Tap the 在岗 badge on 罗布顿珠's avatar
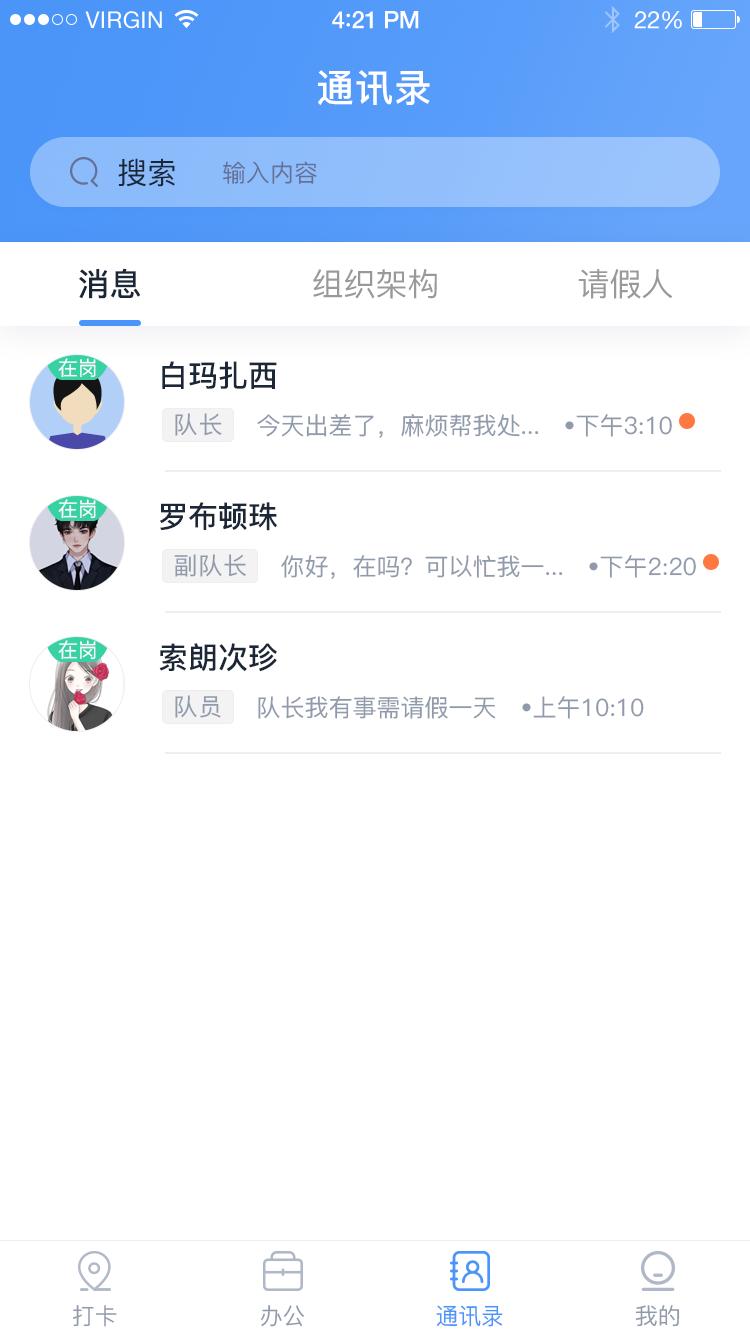 (77, 508)
